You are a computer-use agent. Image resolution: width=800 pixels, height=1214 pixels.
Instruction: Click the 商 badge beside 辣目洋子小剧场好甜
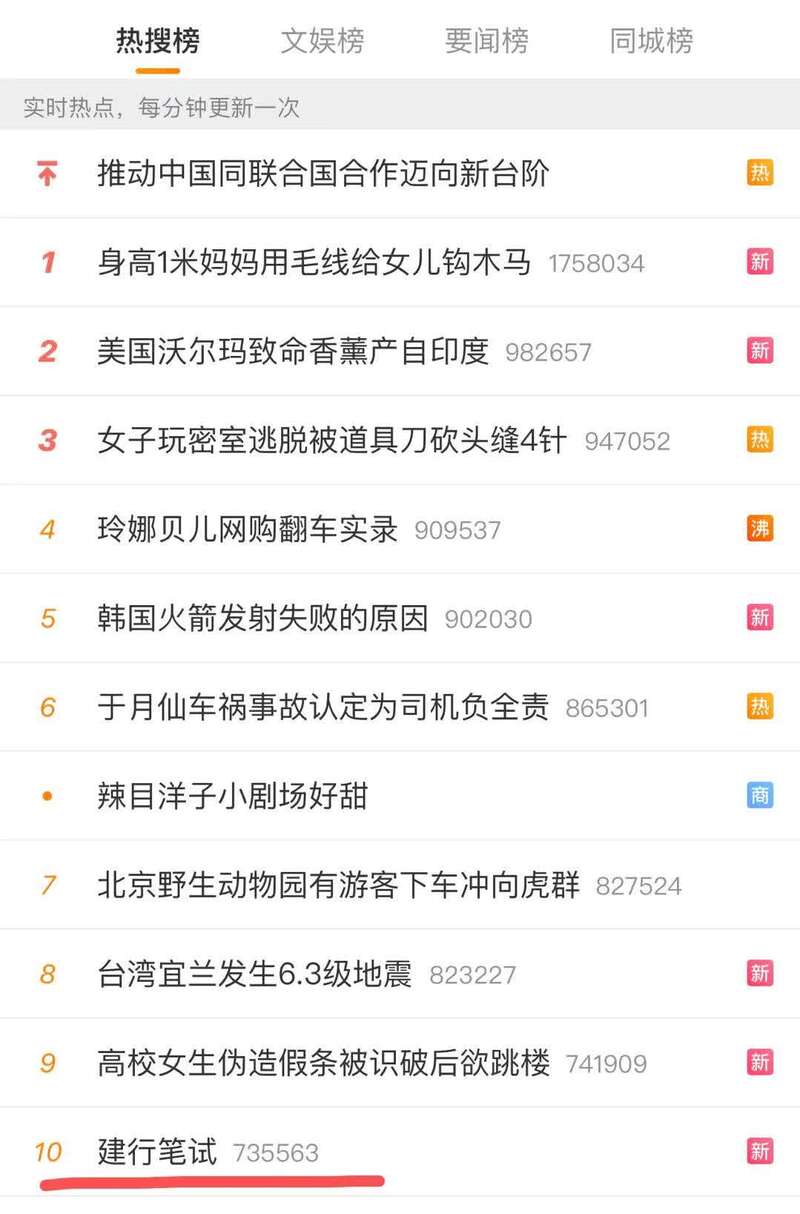761,795
